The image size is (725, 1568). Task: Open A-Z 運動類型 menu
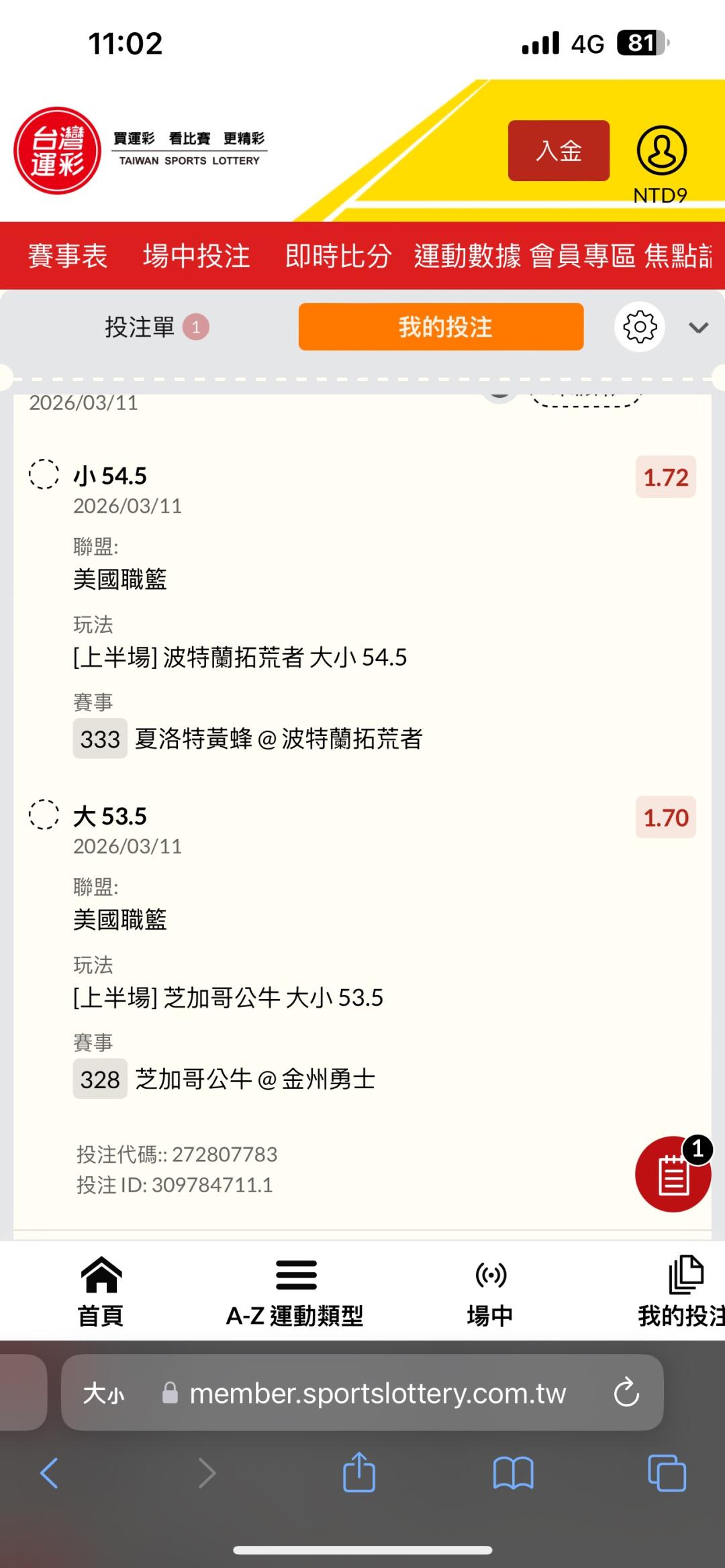[295, 1292]
